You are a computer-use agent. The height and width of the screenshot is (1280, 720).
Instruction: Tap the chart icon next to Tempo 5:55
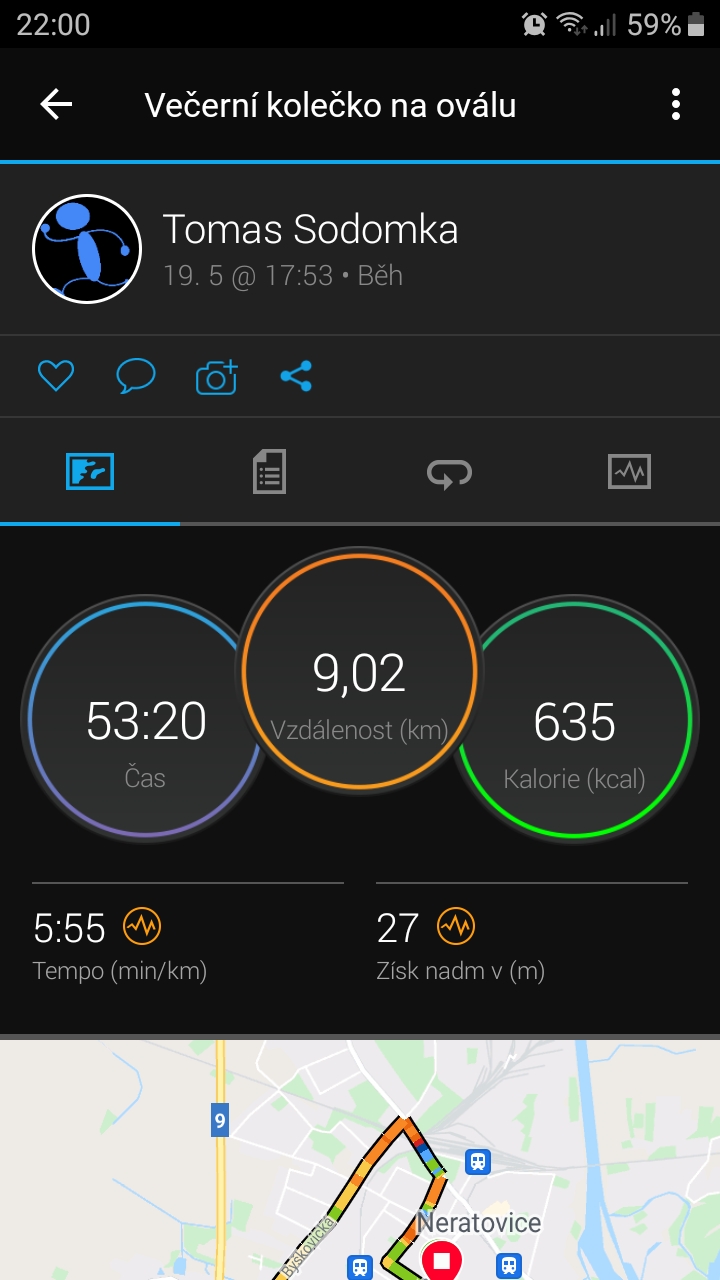pos(142,927)
